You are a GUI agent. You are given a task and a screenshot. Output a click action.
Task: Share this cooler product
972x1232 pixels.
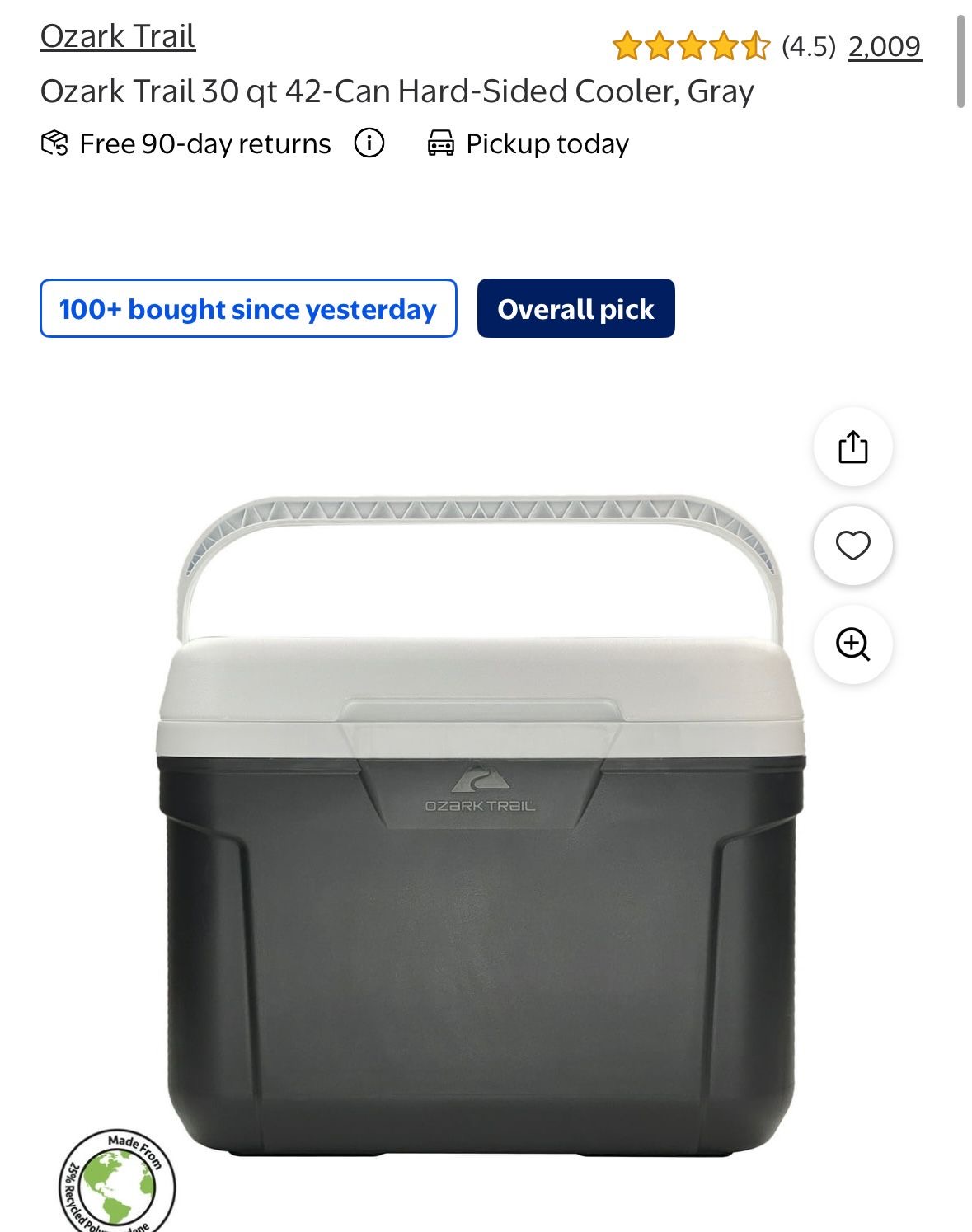[852, 447]
